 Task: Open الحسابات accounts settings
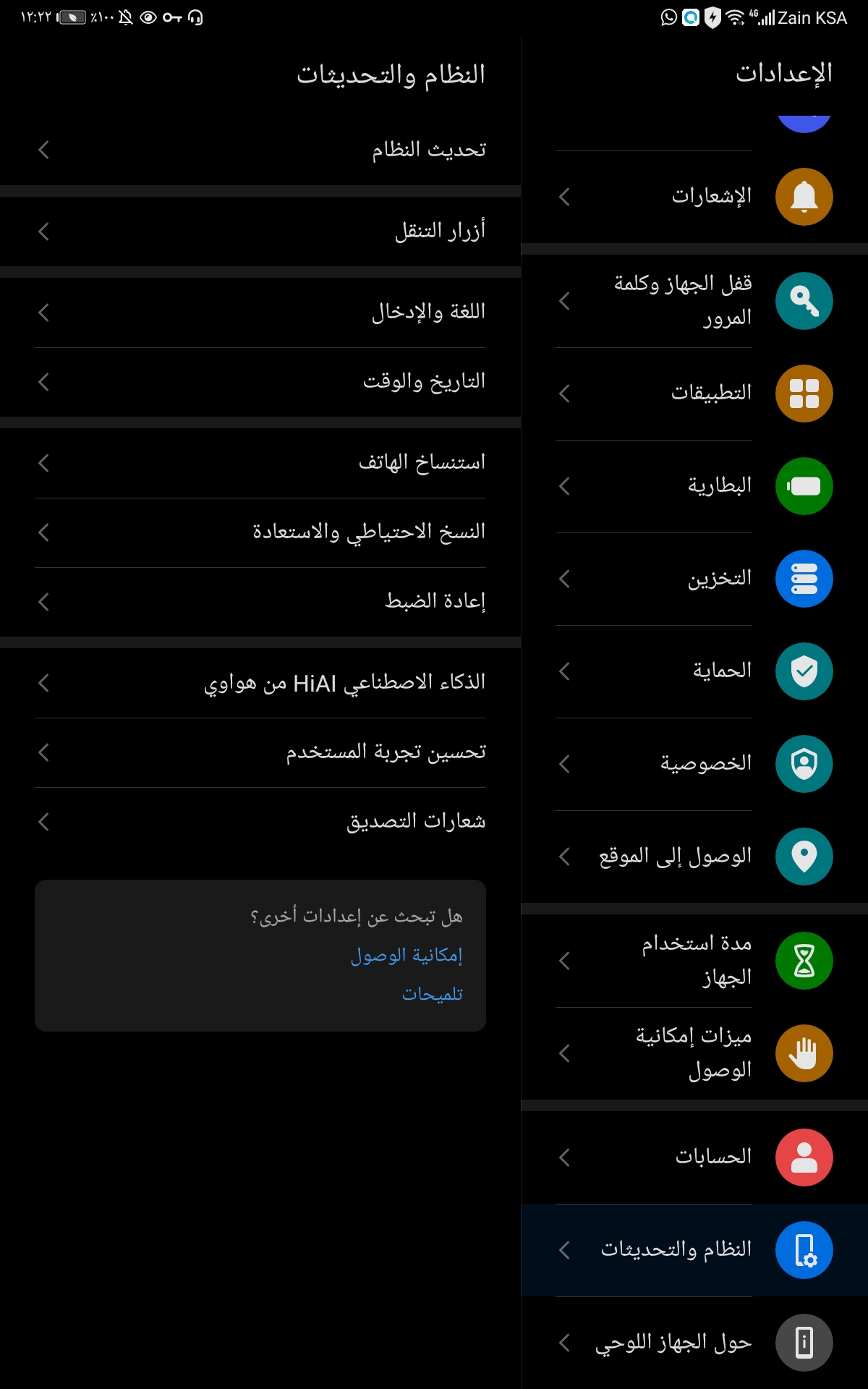pos(694,1157)
